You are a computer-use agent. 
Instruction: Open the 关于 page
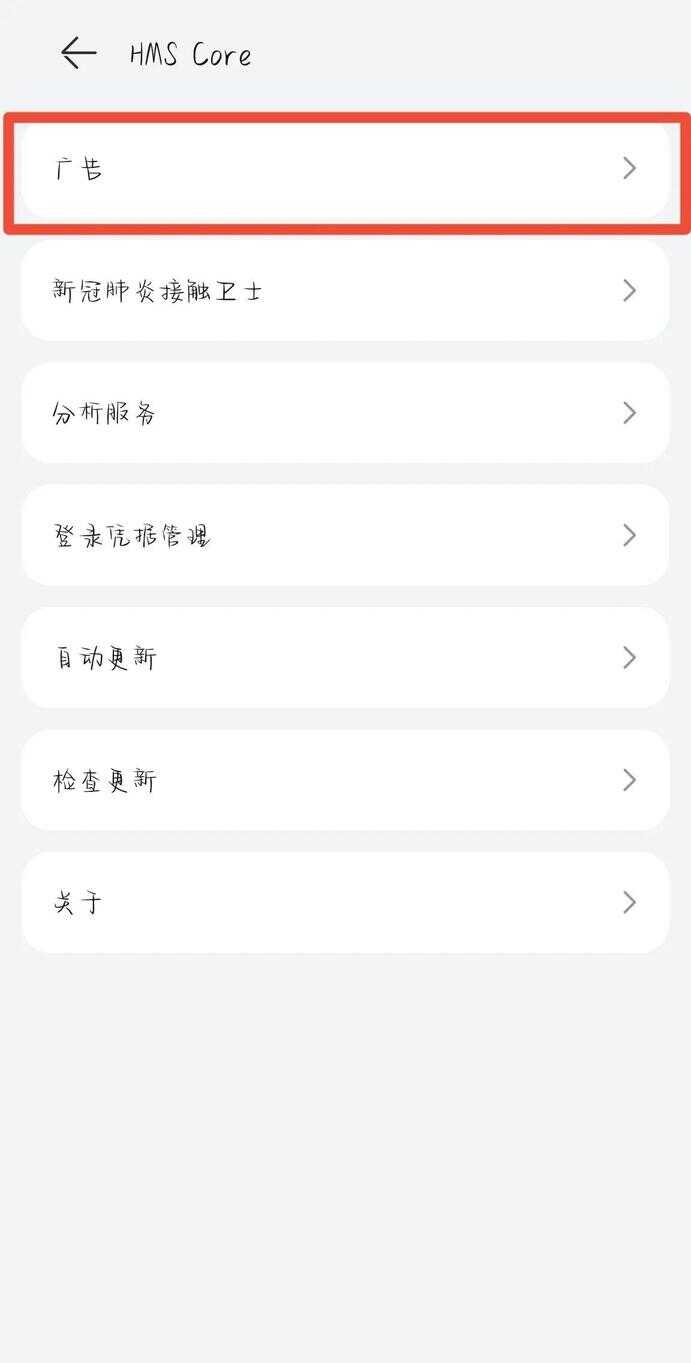click(x=345, y=903)
